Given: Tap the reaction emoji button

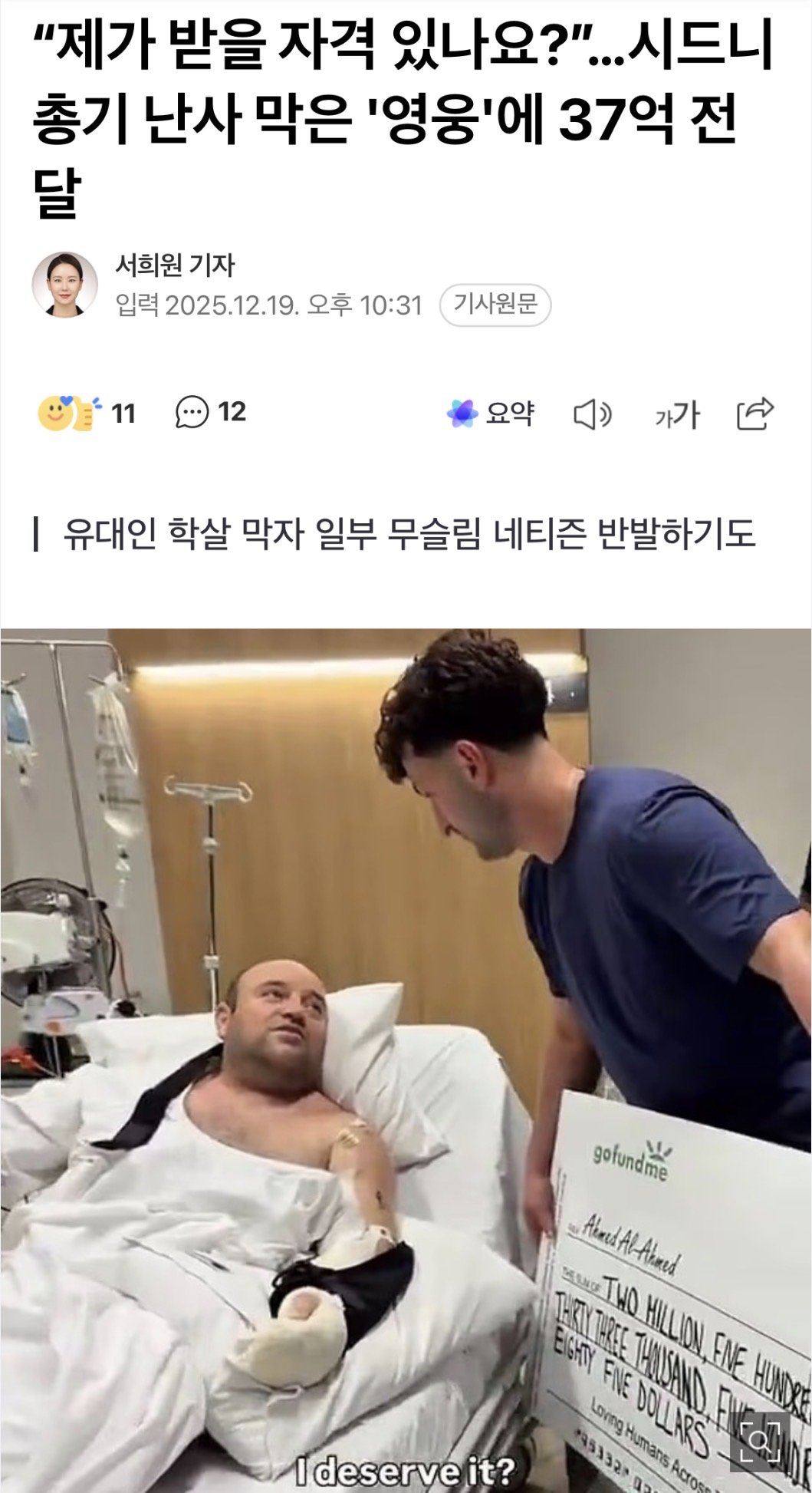Looking at the screenshot, I should coord(70,414).
